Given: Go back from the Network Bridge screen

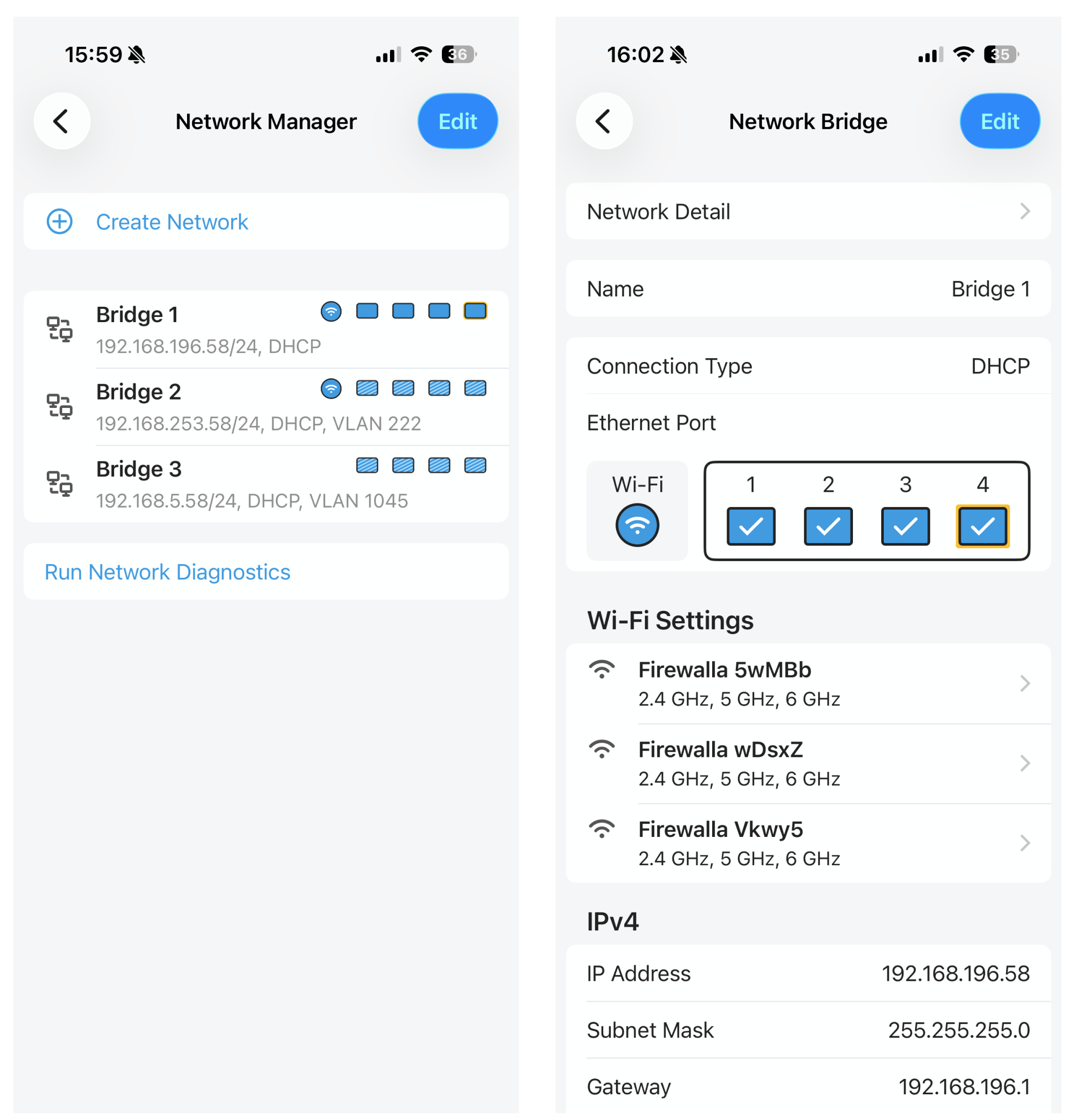Looking at the screenshot, I should tap(604, 121).
